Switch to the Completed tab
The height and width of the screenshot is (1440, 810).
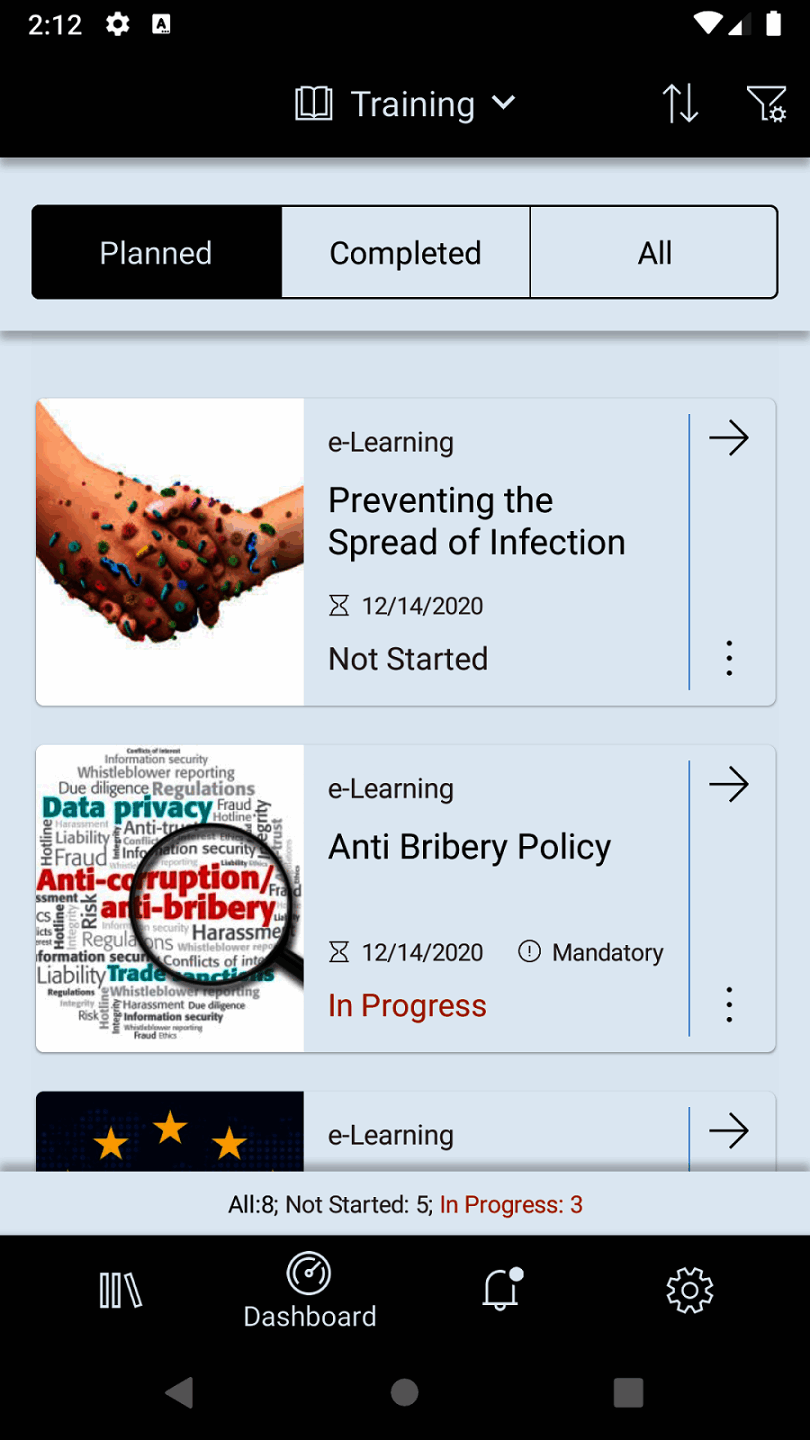click(x=405, y=253)
